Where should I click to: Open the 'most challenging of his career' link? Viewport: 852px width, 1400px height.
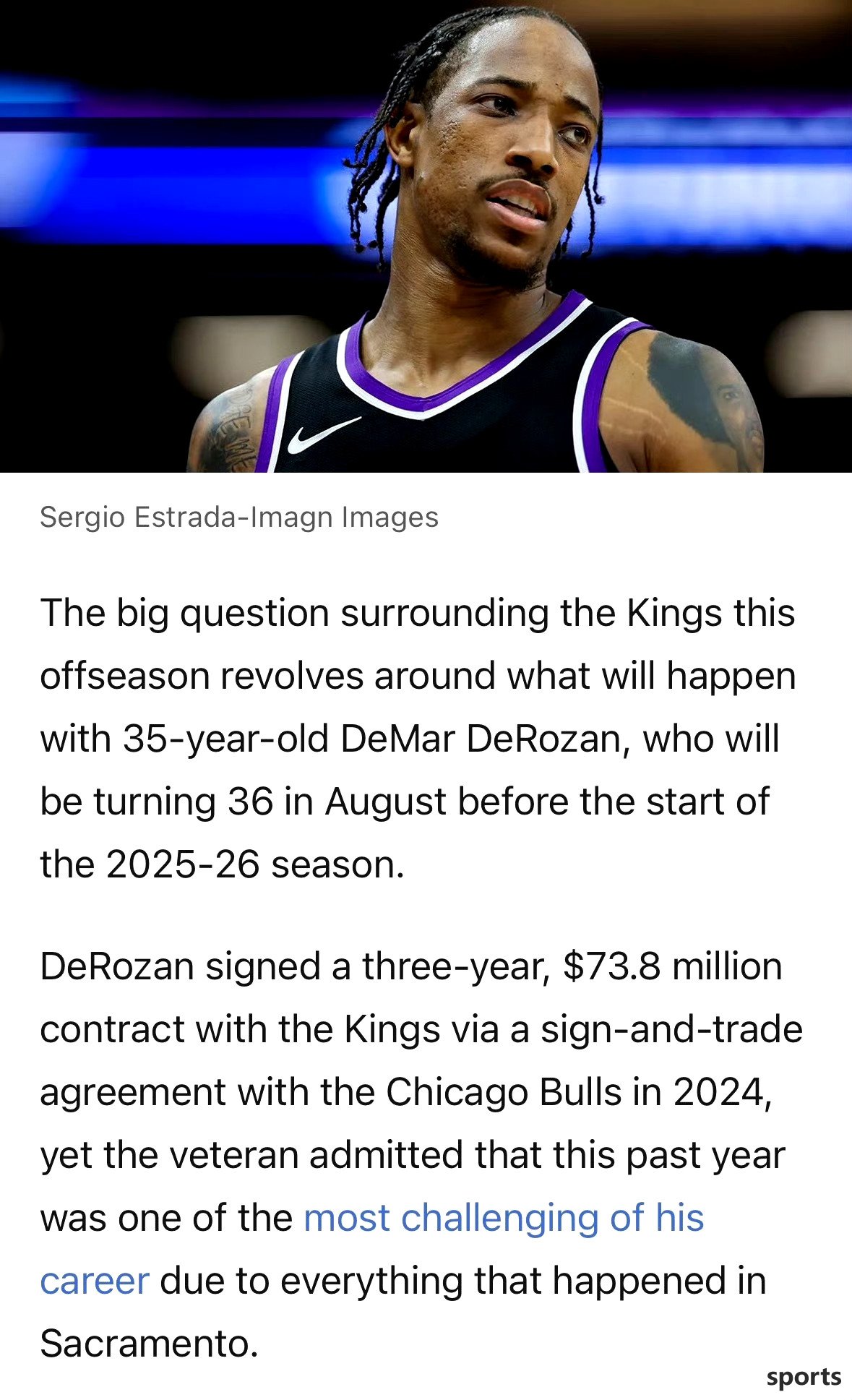click(503, 1218)
